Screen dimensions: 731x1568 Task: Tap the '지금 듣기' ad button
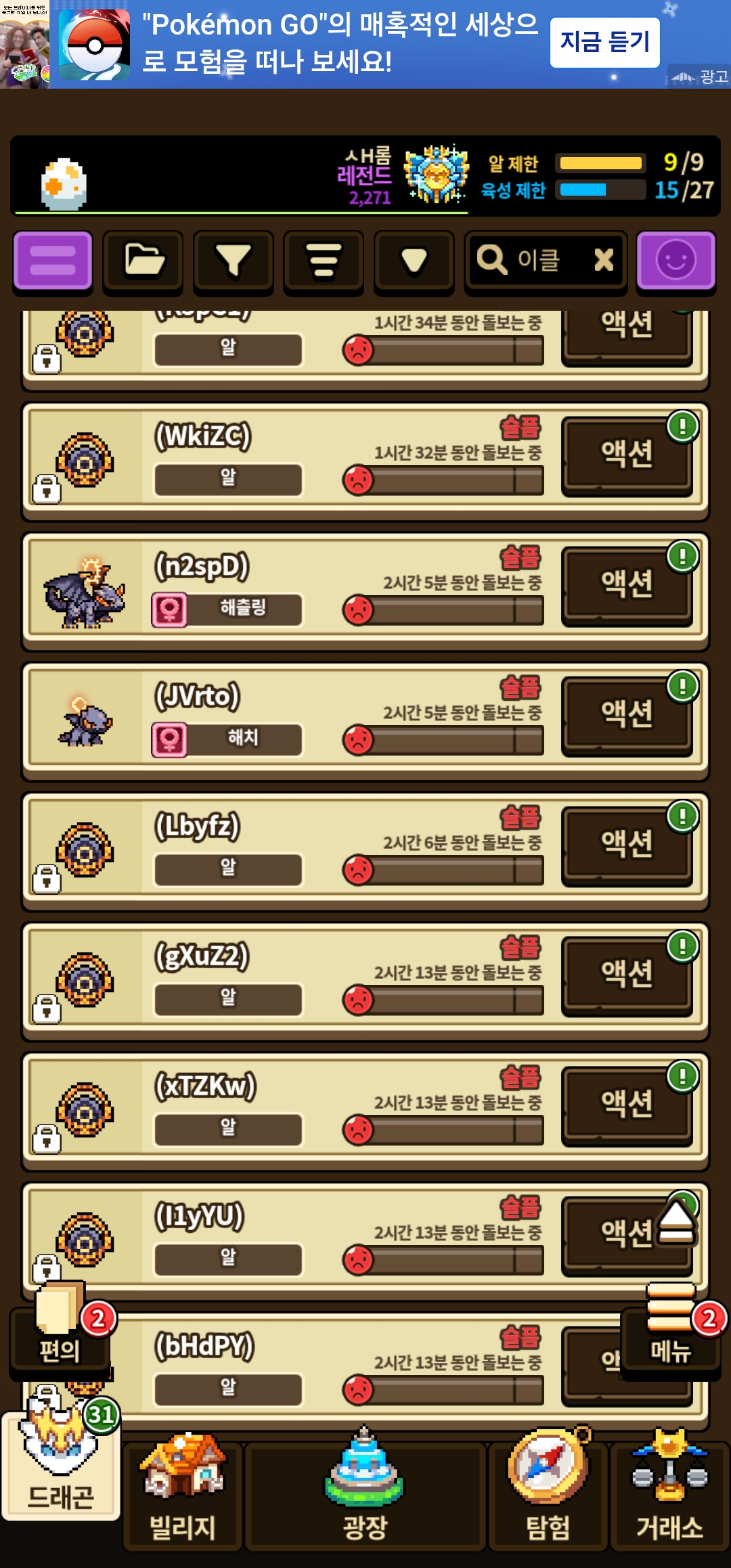click(x=604, y=43)
